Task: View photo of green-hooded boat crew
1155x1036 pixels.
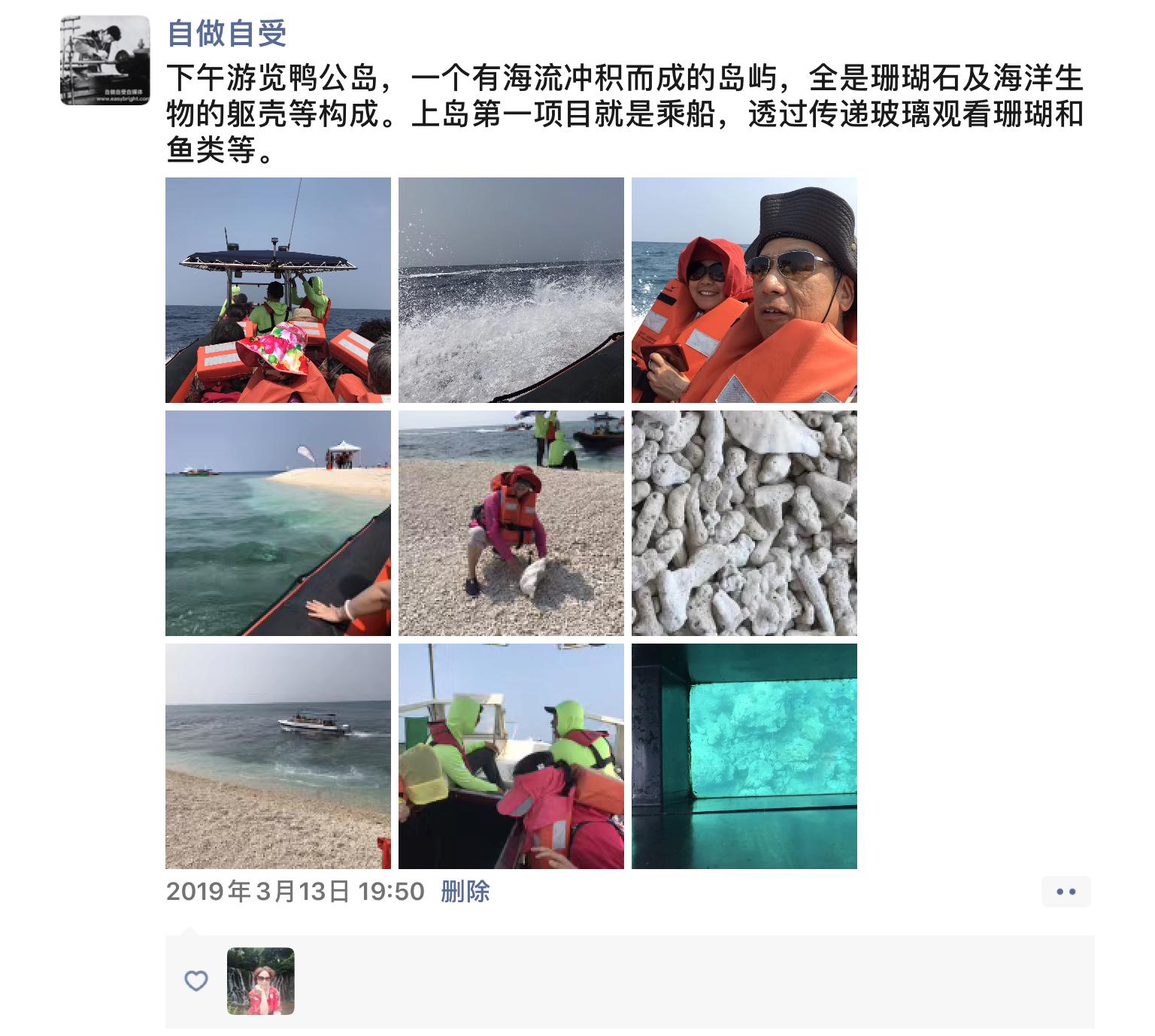Action: [x=511, y=756]
